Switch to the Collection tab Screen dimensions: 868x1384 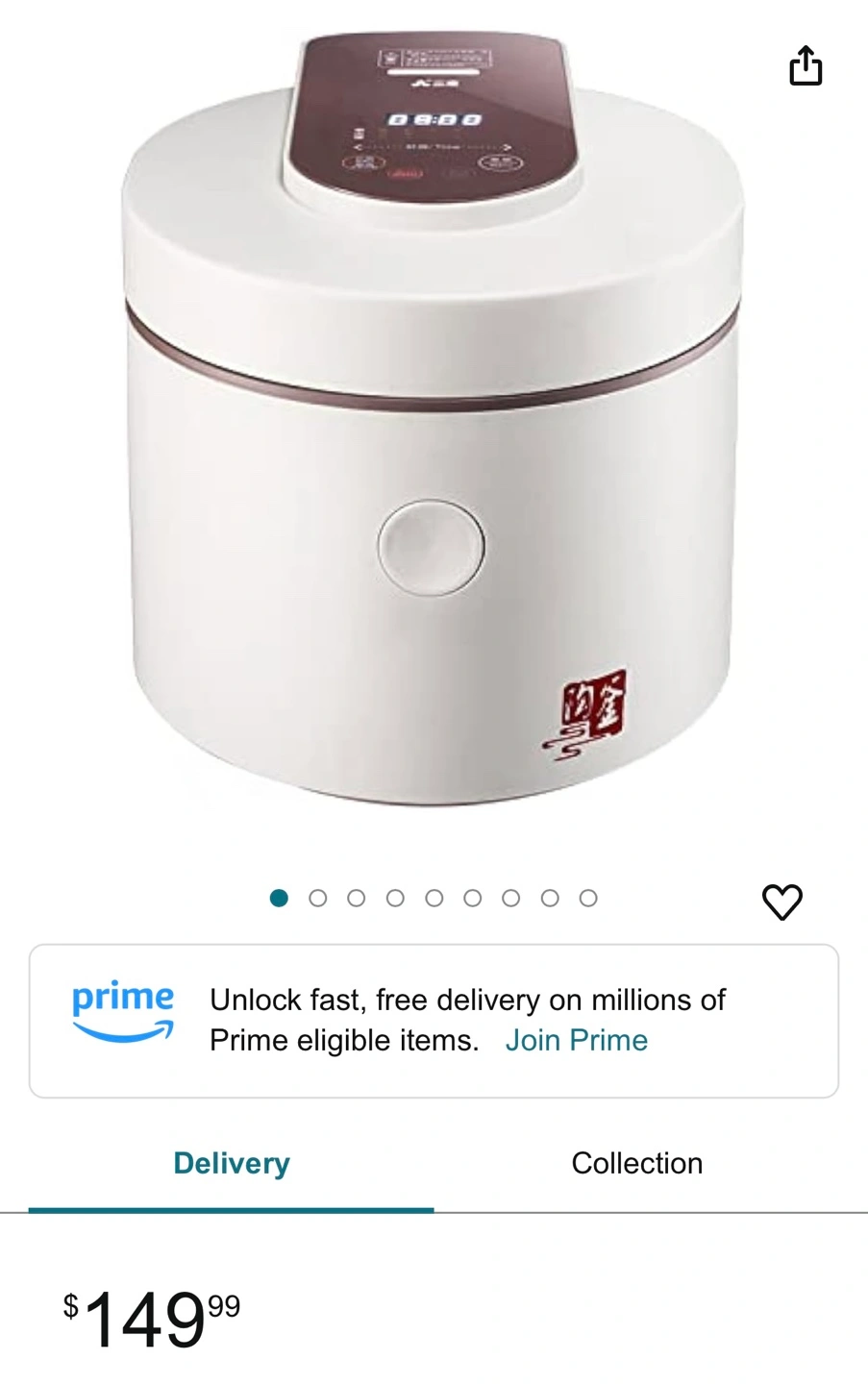point(636,1163)
